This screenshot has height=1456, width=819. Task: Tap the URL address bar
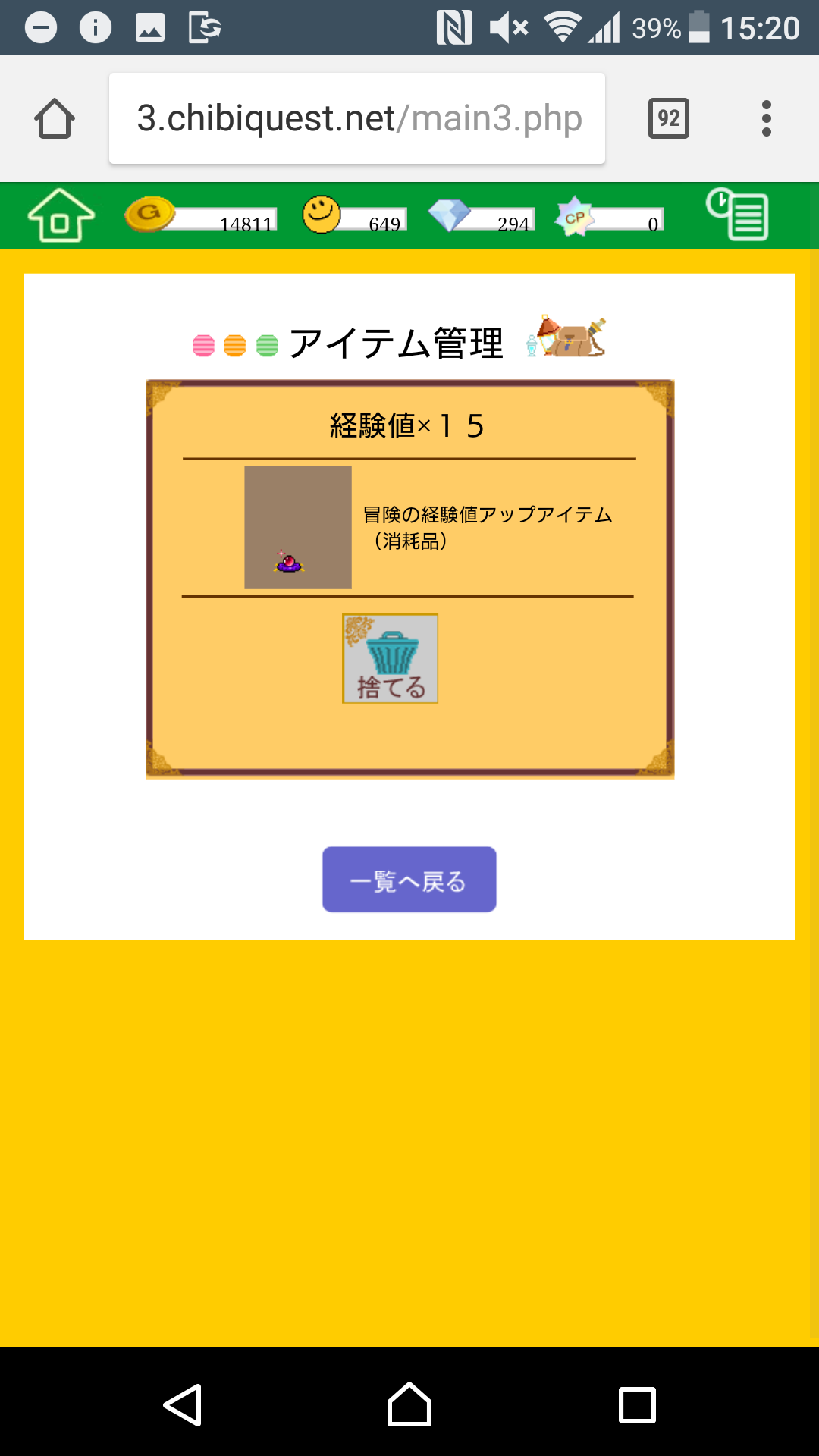[357, 118]
